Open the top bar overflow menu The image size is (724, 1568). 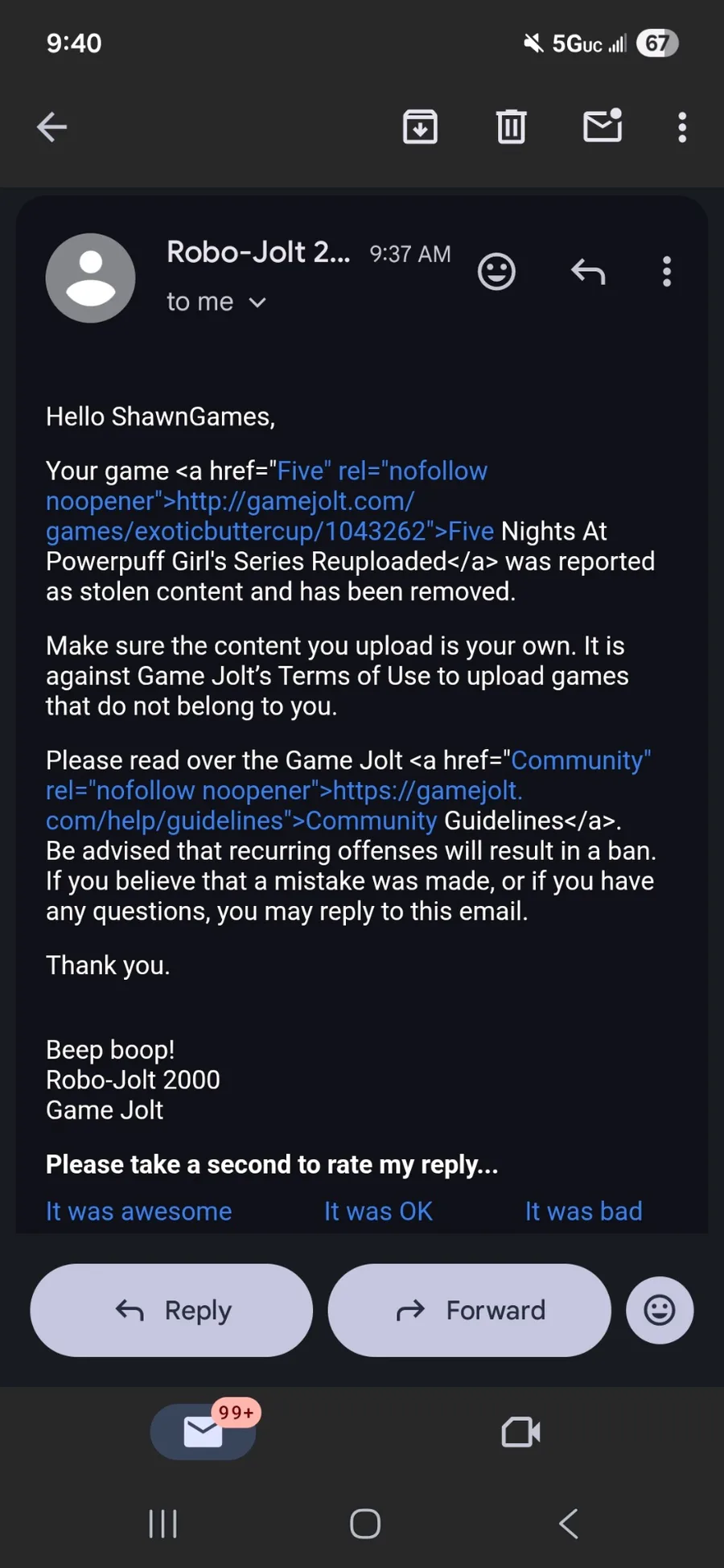pos(682,126)
